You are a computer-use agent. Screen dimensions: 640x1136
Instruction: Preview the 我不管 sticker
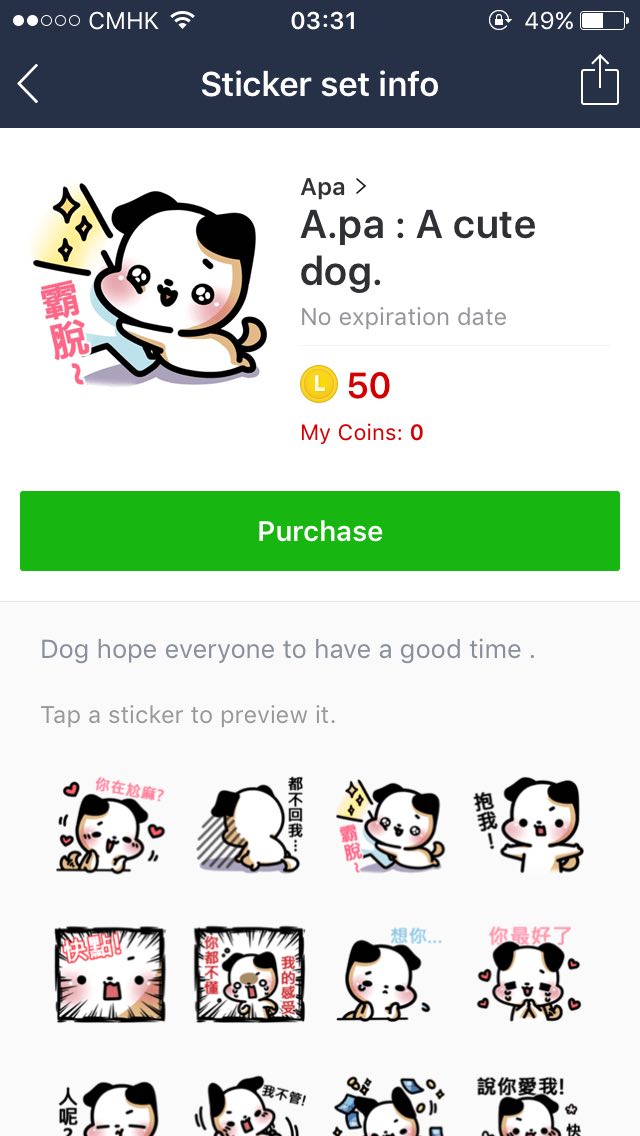click(250, 1108)
